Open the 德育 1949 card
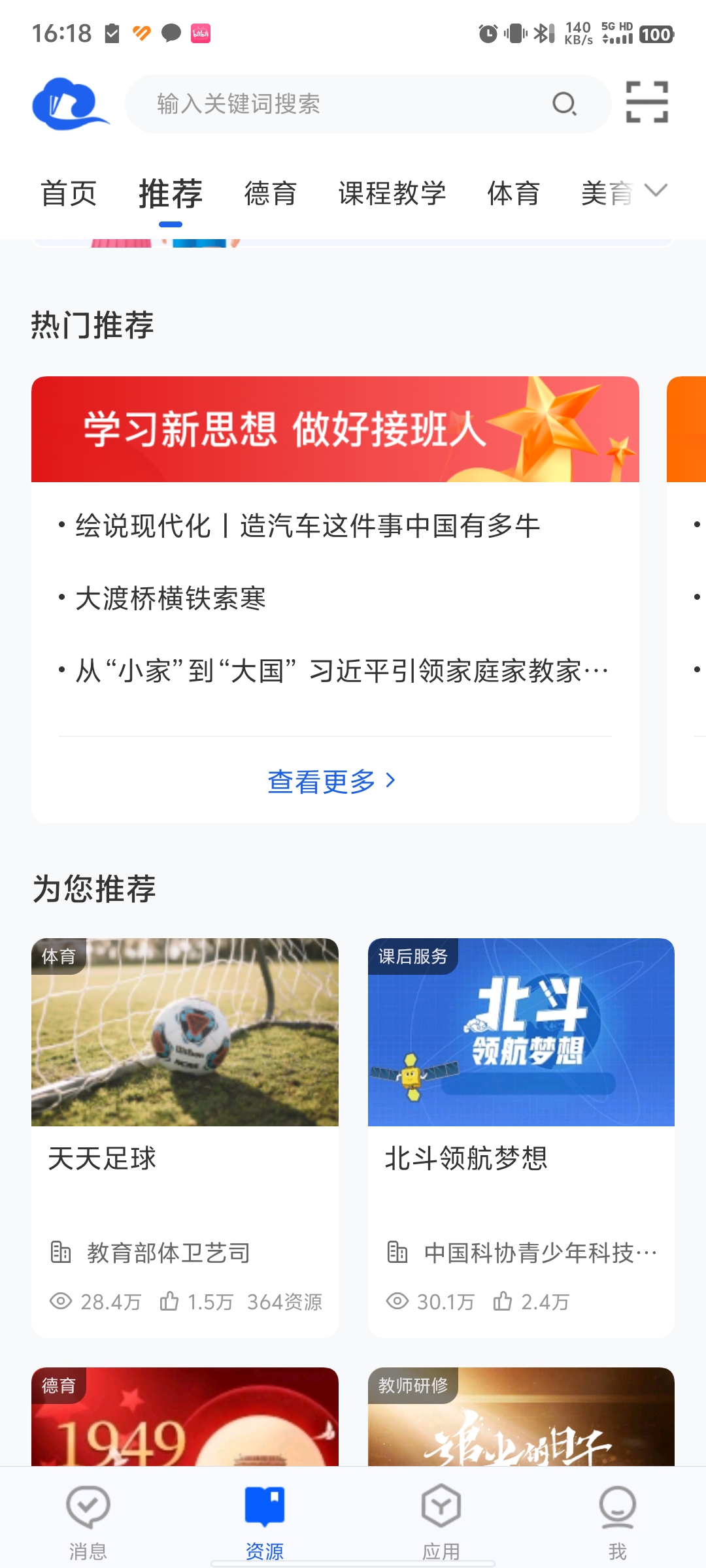706x1568 pixels. [x=185, y=1416]
